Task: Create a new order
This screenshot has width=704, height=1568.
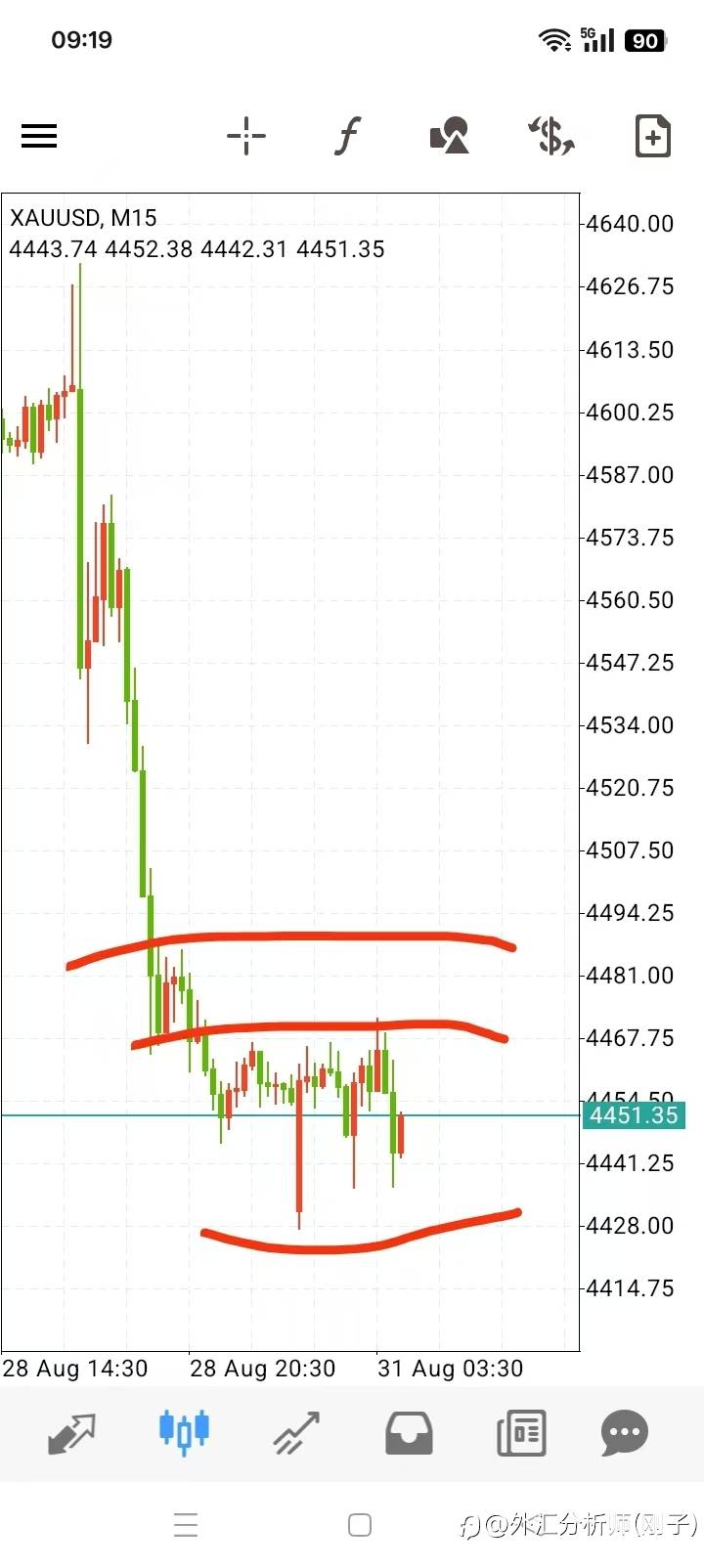Action: pos(653,136)
